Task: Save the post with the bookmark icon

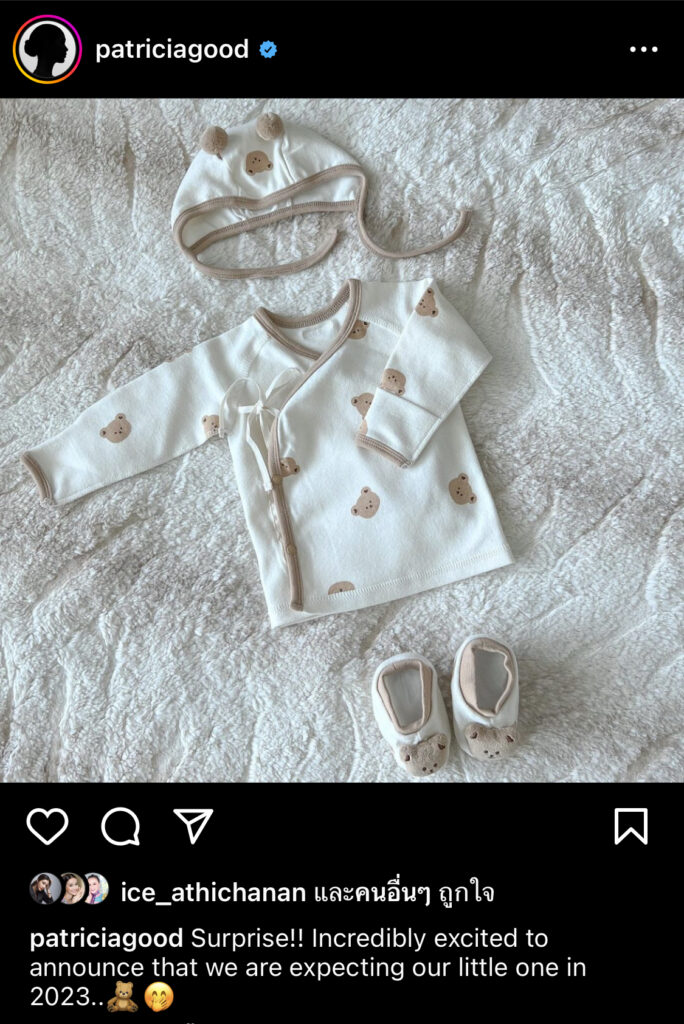Action: (631, 826)
